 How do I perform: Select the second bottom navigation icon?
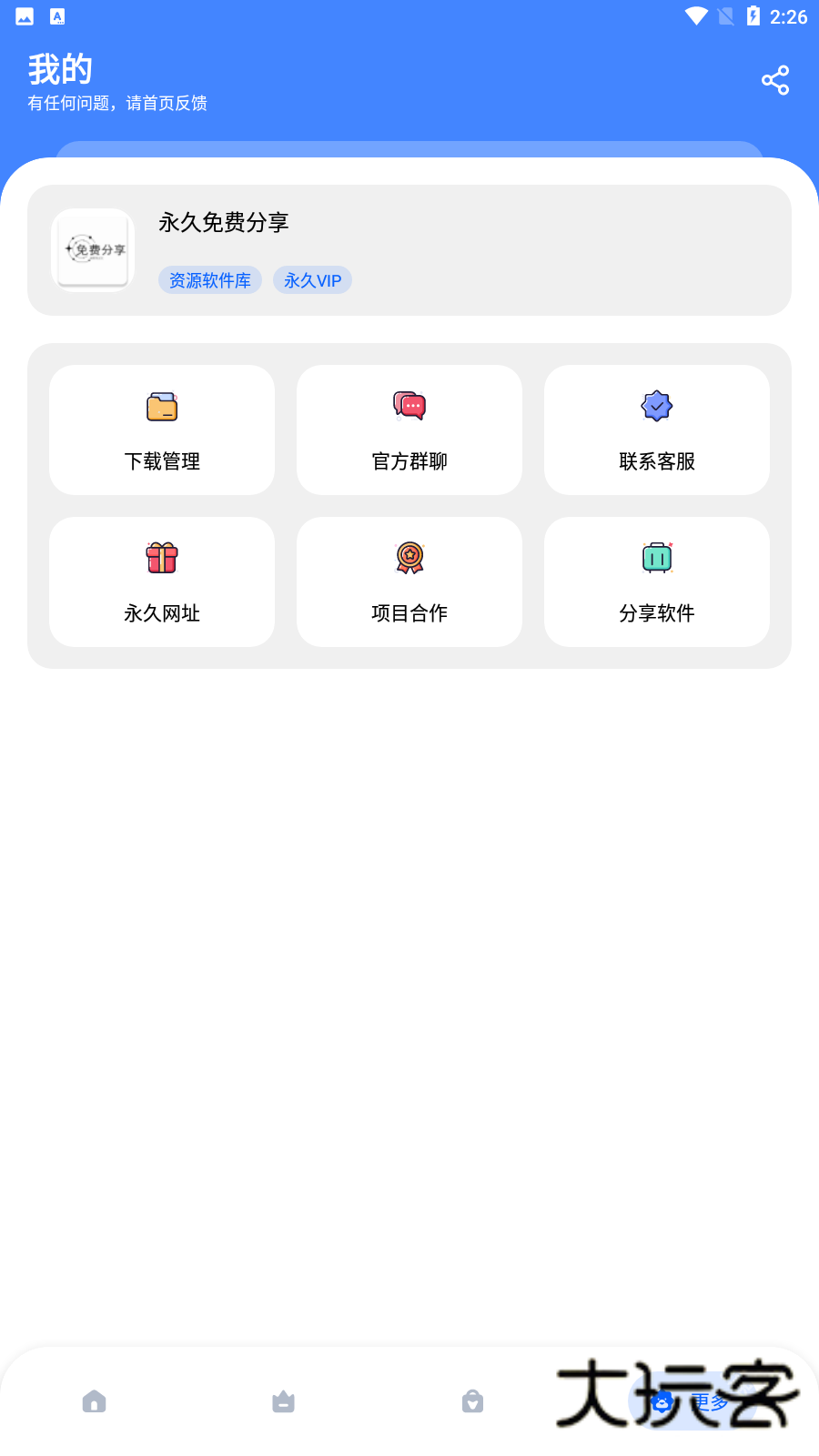(x=283, y=1401)
